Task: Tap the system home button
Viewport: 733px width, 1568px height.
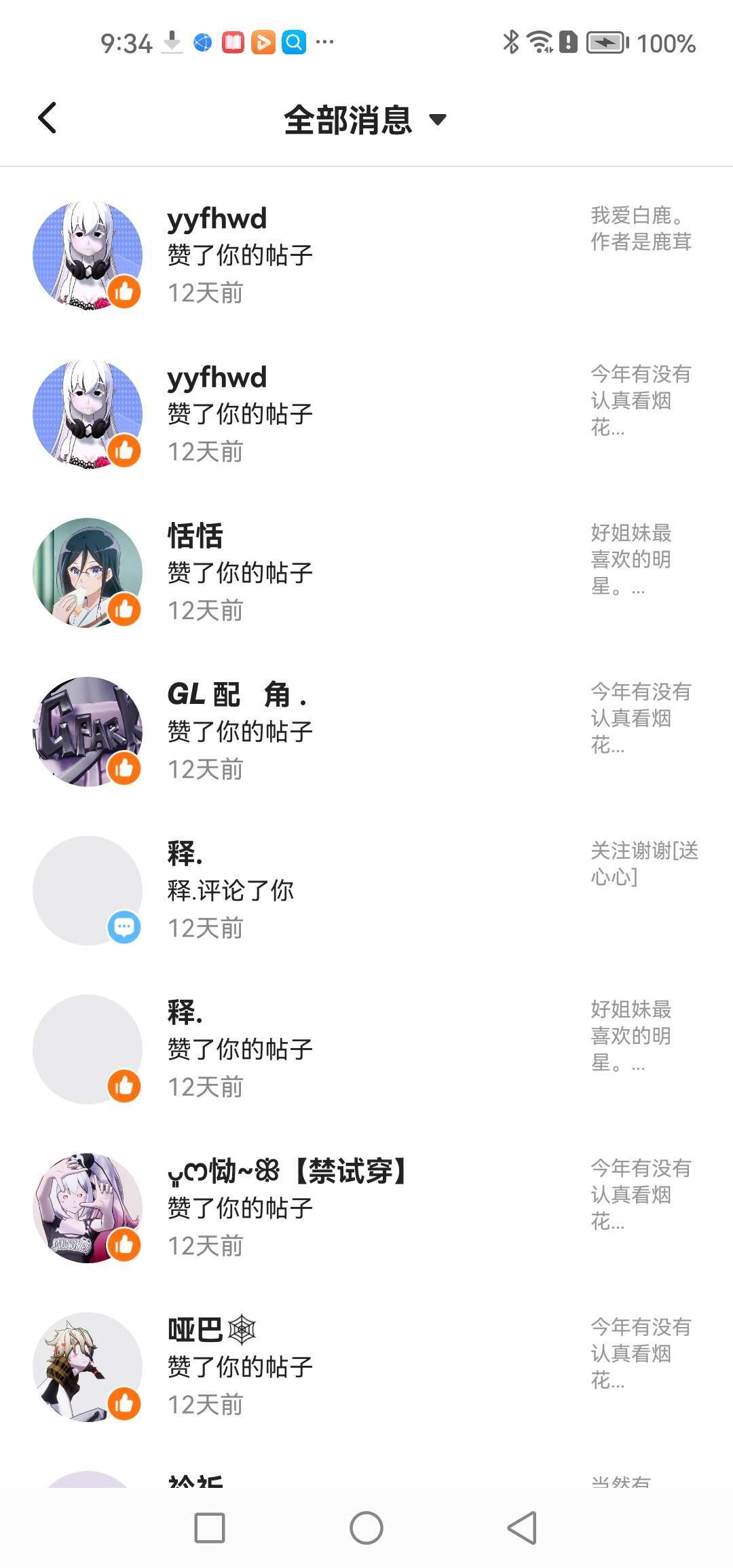Action: pyautogui.click(x=366, y=1528)
